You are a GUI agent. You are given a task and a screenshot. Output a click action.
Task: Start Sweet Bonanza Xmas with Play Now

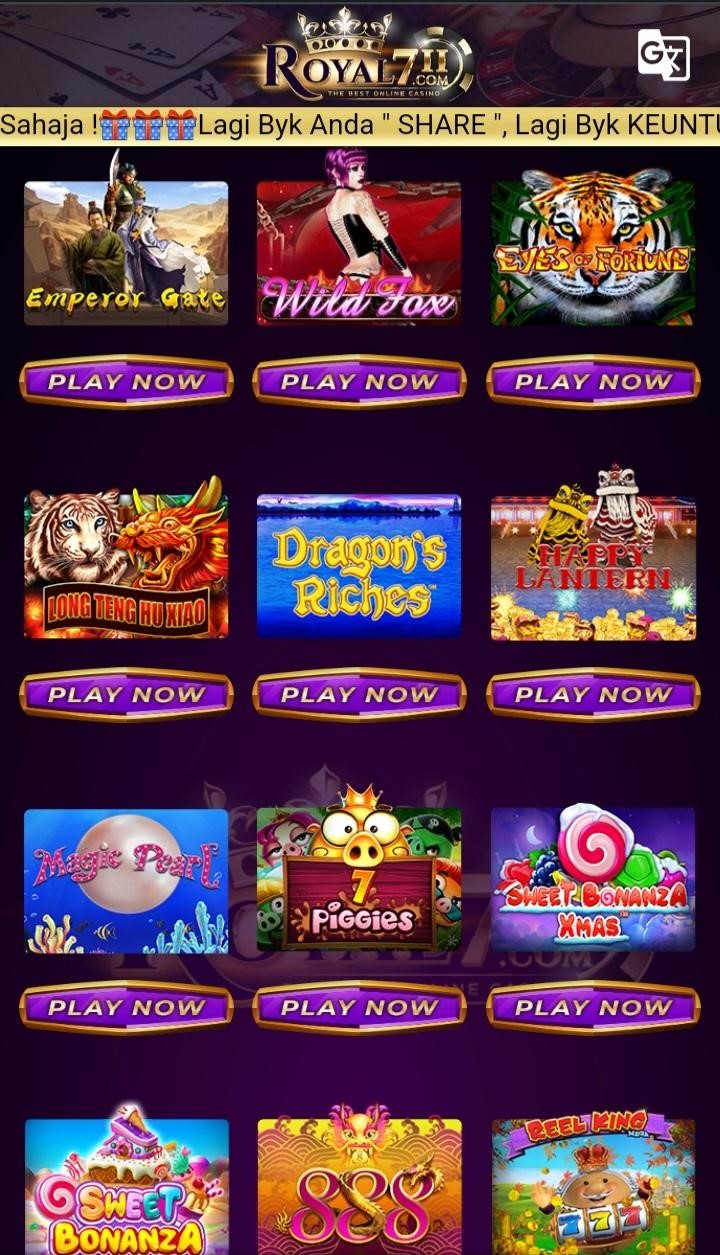click(x=593, y=1007)
